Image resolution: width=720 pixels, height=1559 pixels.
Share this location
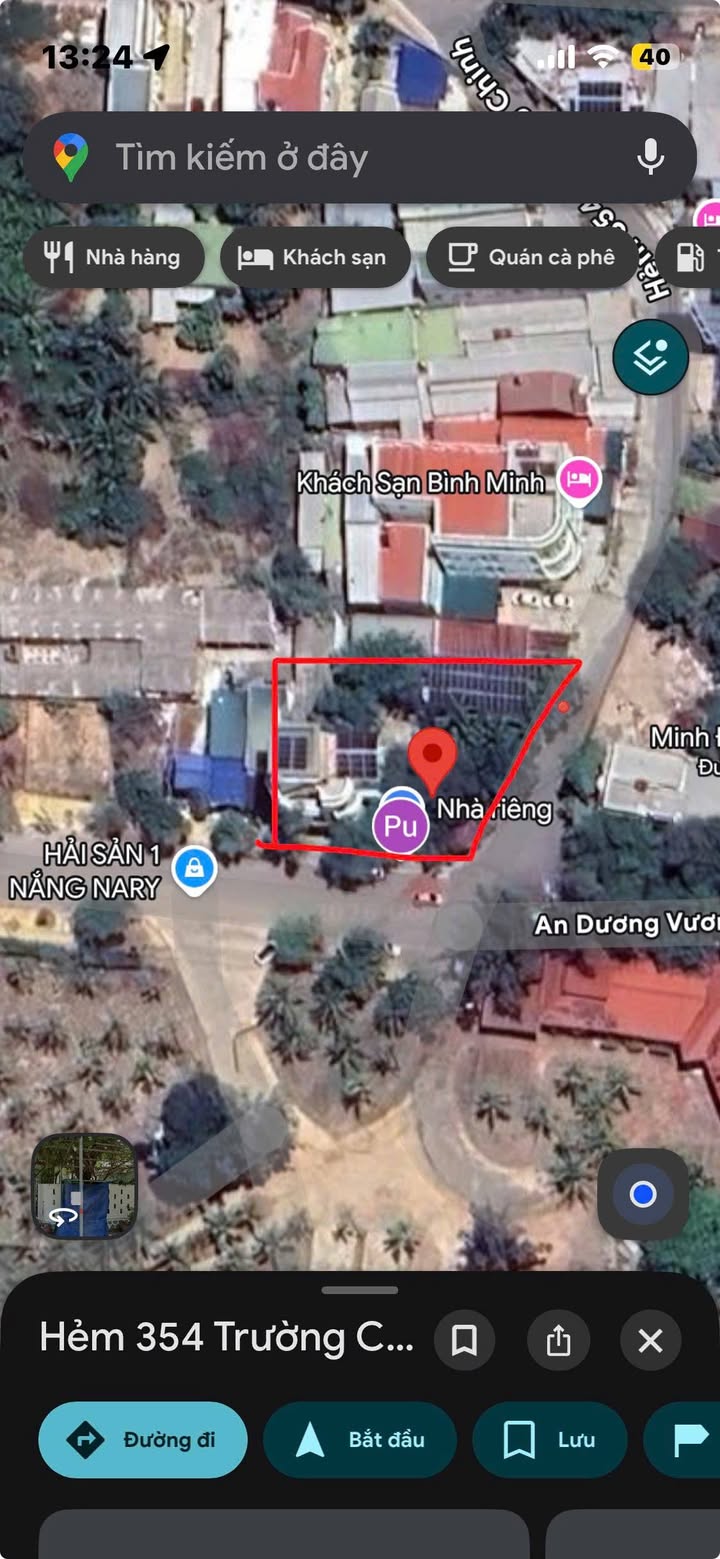point(558,1340)
